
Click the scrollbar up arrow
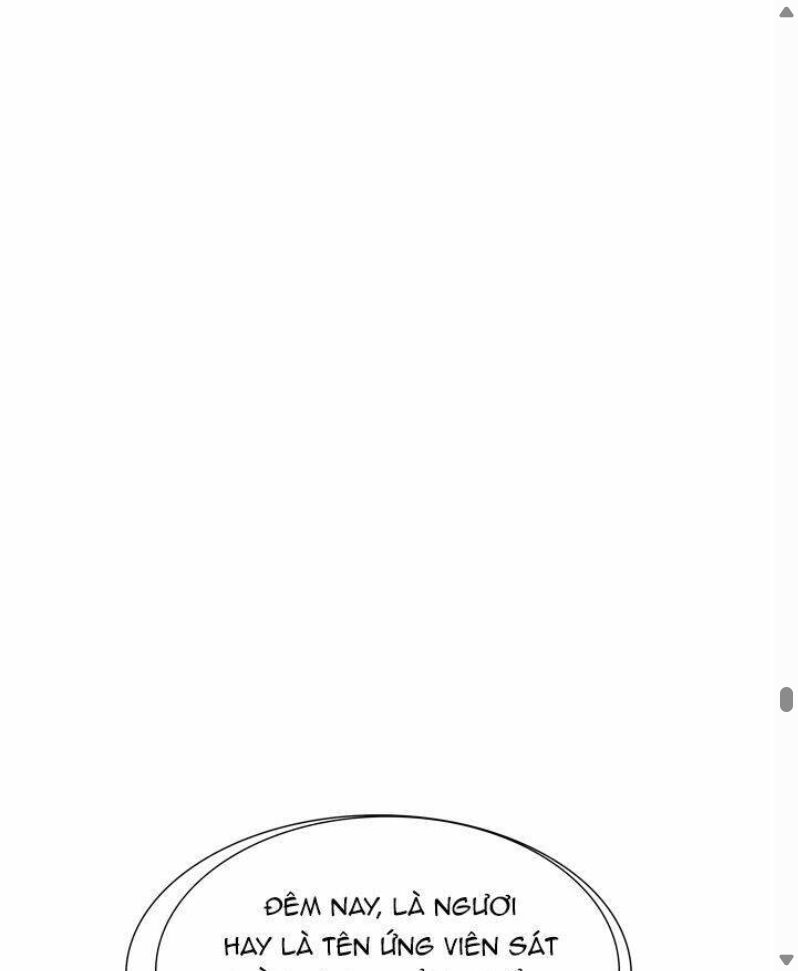click(786, 12)
